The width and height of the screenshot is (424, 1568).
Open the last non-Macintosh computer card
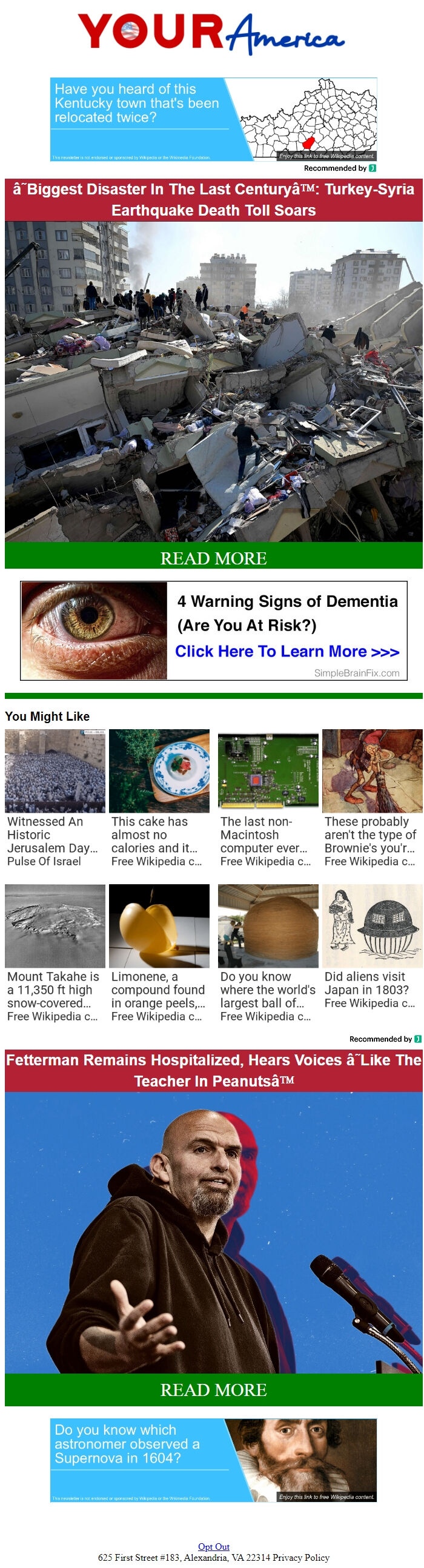268,798
